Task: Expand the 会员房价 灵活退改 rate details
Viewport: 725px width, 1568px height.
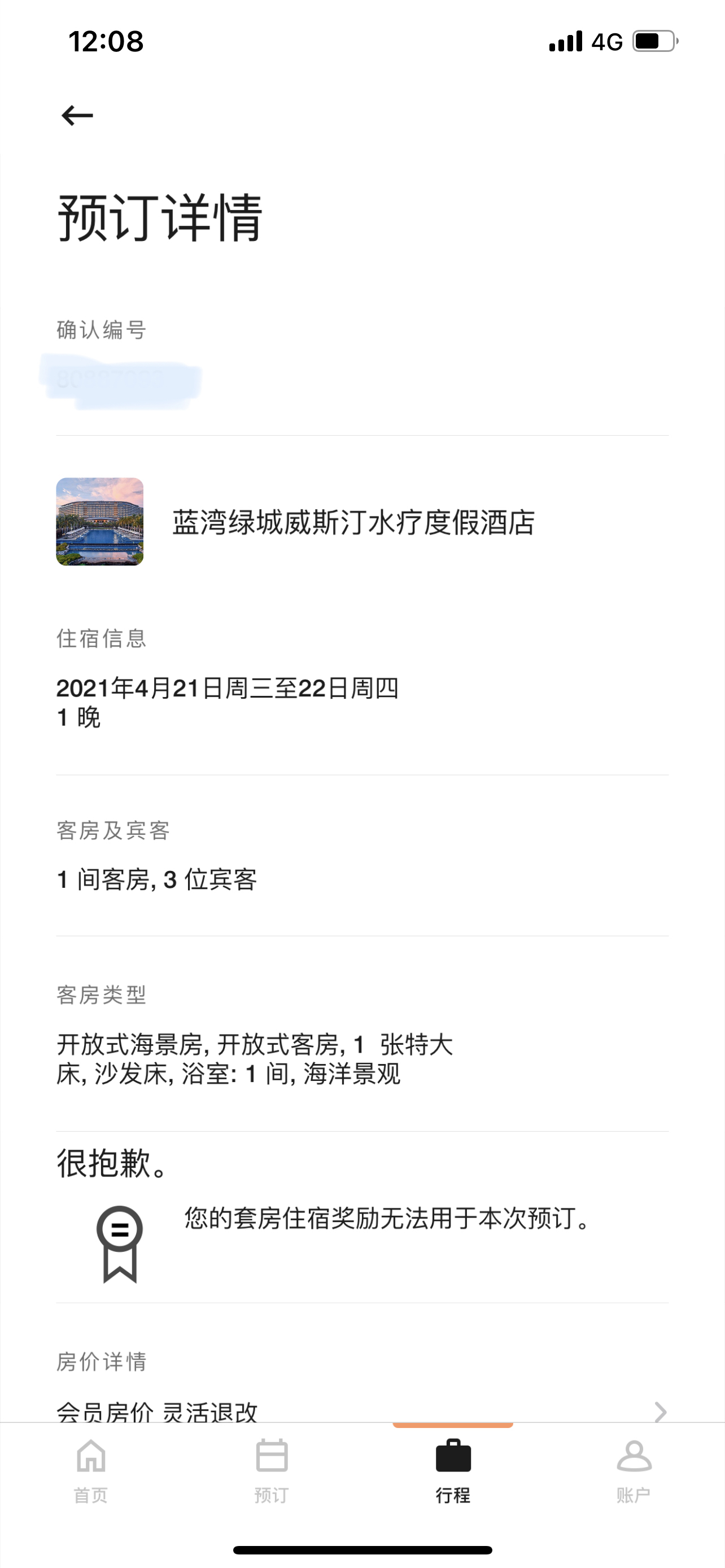Action: pos(660,1411)
